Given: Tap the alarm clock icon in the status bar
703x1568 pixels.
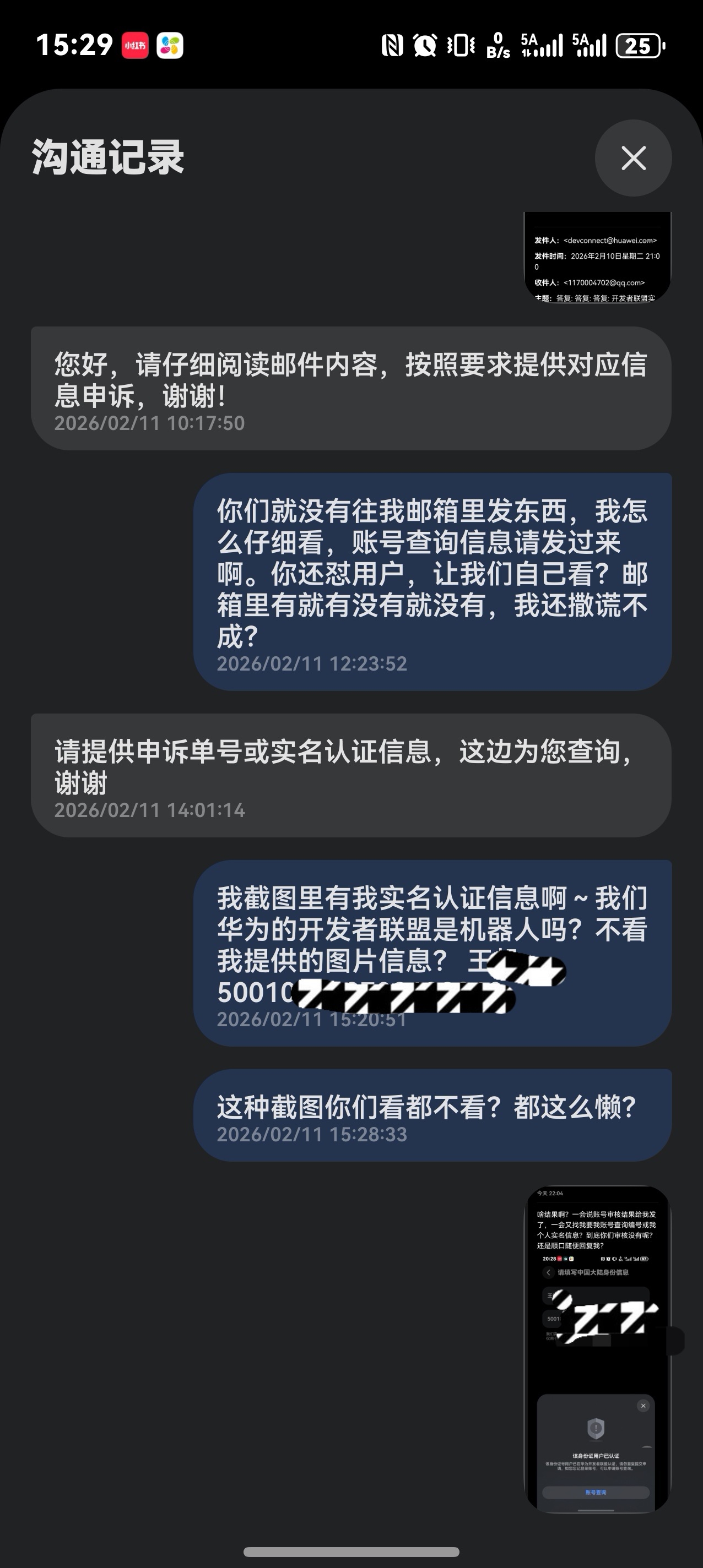Looking at the screenshot, I should click(x=426, y=44).
